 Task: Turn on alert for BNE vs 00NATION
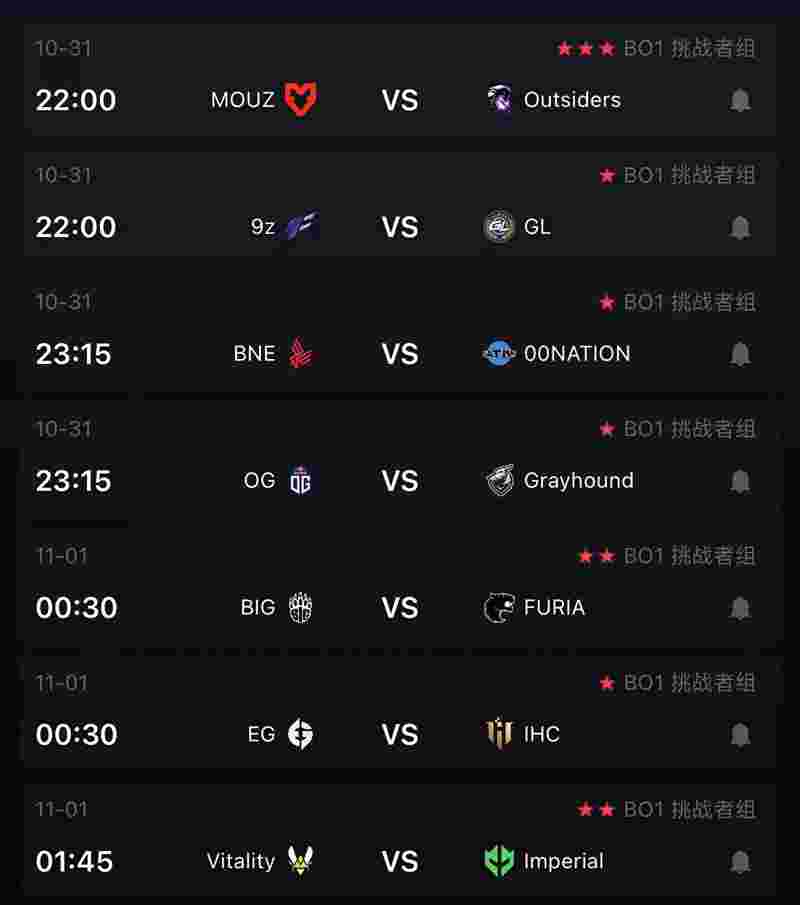coord(740,354)
